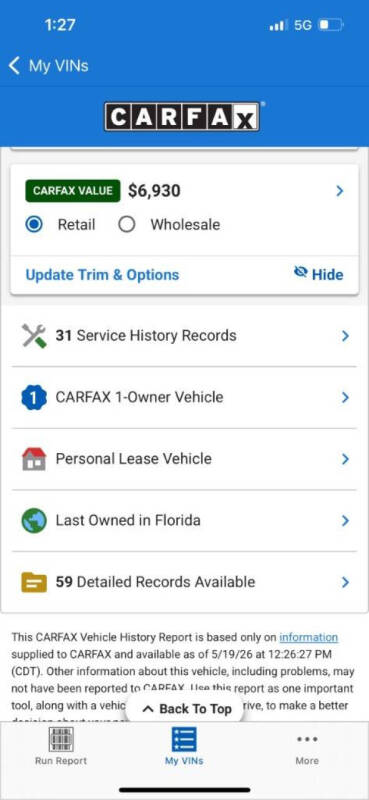This screenshot has width=369, height=800.
Task: Open the CARFAX Value details chevron
Action: pyautogui.click(x=340, y=191)
